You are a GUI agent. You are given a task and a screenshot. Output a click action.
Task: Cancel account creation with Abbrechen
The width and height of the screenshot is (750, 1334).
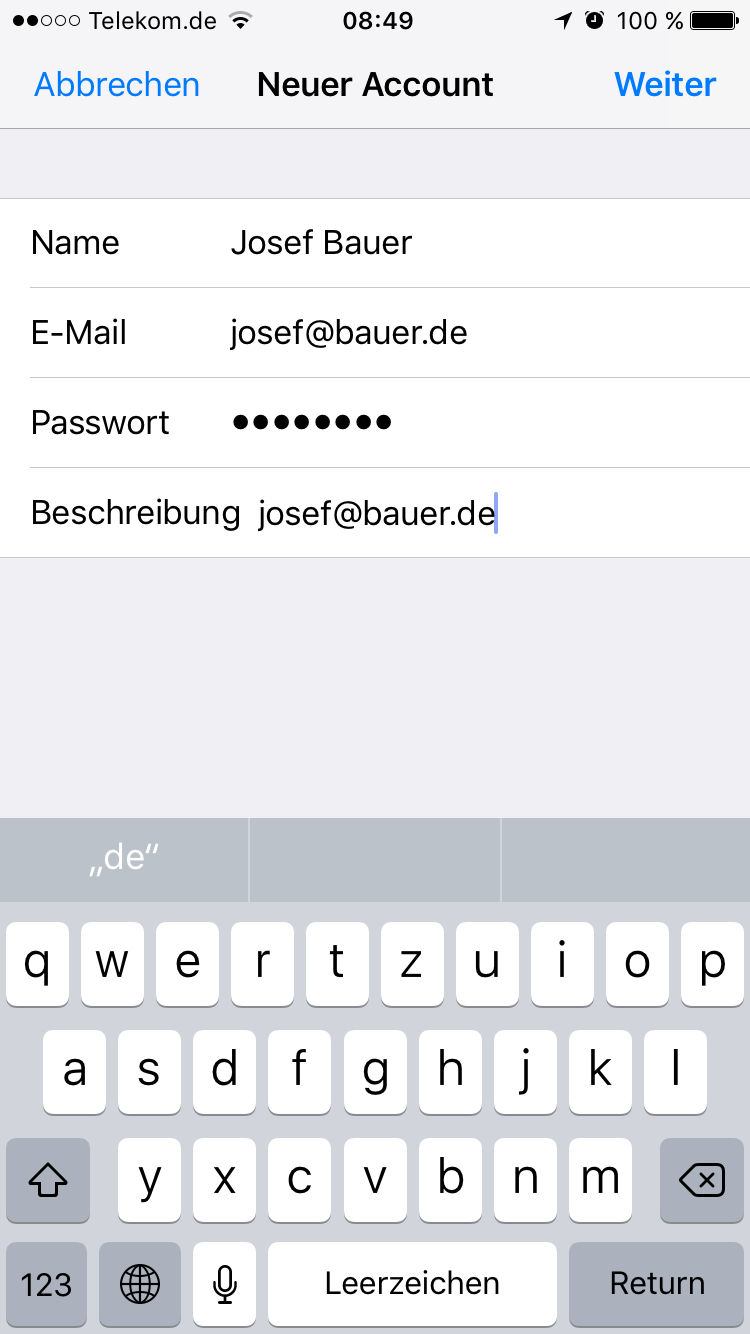click(x=116, y=85)
